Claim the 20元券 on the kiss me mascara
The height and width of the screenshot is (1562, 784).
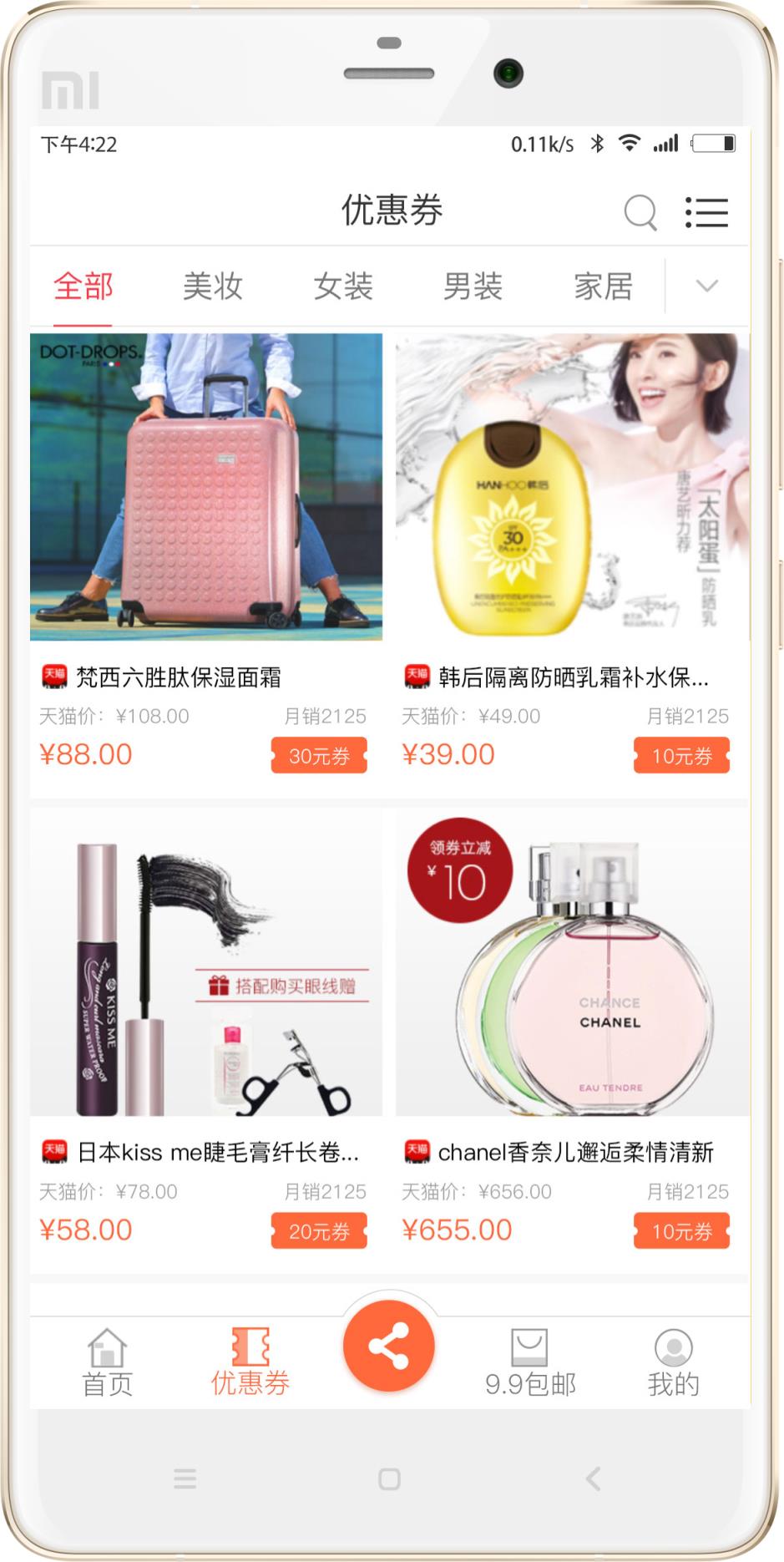tap(318, 1231)
